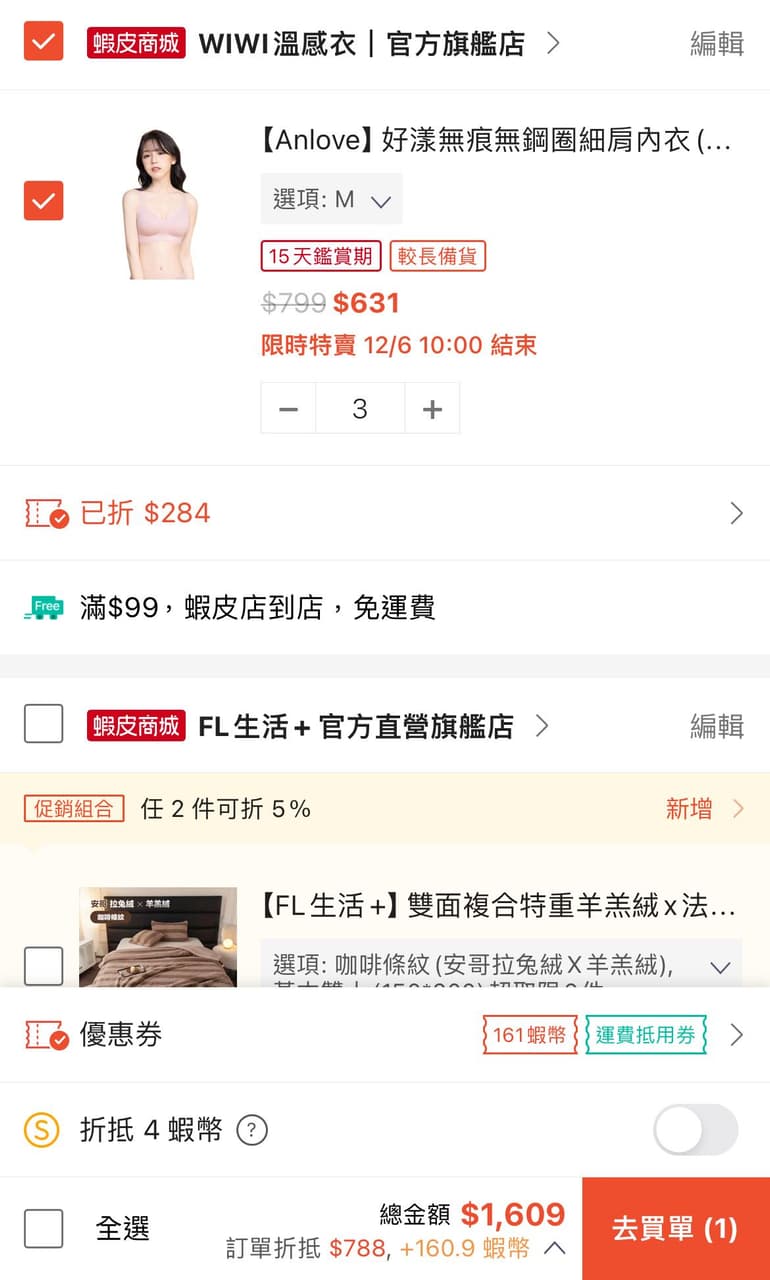The image size is (770, 1280).
Task: Click the yellow Shopee coins S icon
Action: (x=41, y=1129)
